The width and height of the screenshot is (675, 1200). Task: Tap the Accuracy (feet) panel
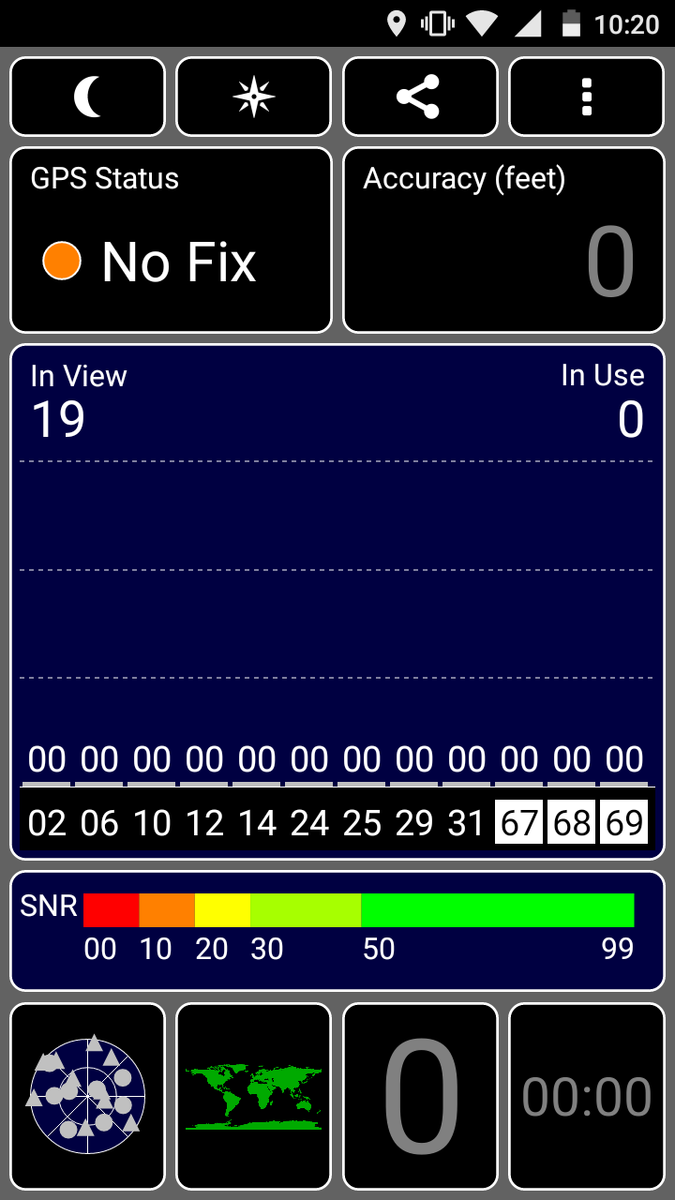pos(504,240)
